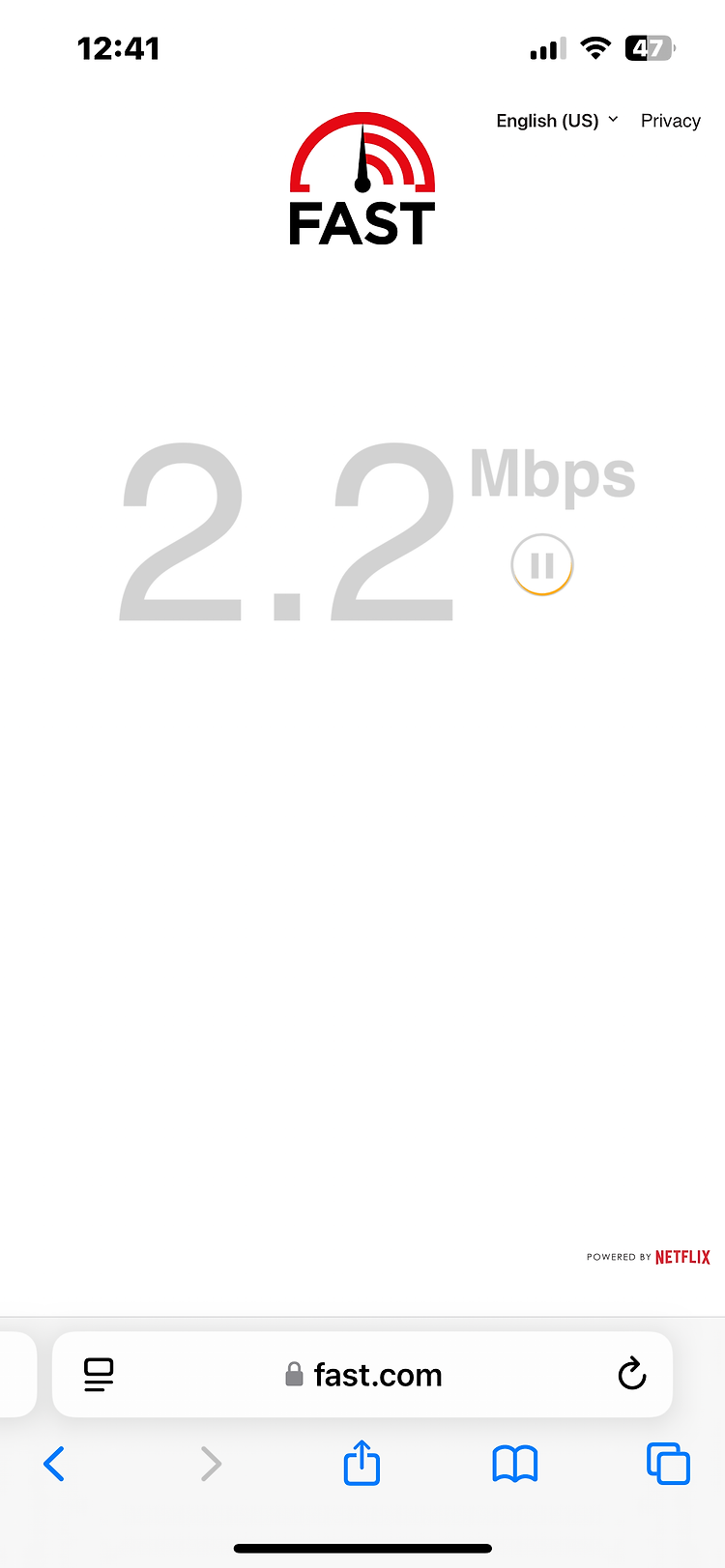Open the English (US) language dropdown

(557, 121)
